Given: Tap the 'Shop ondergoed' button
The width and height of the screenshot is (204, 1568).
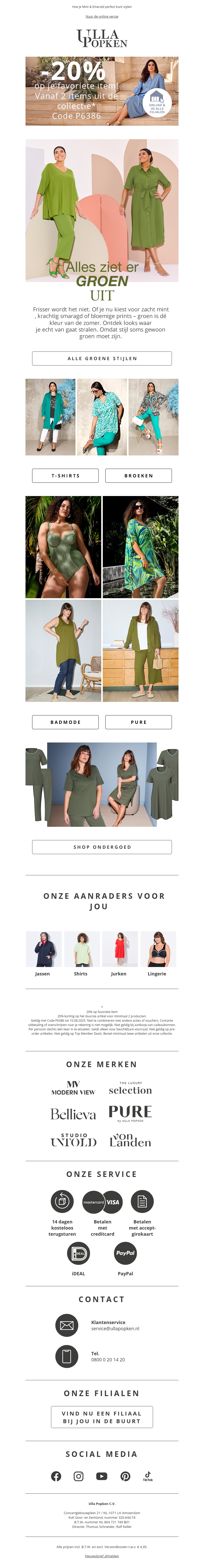Looking at the screenshot, I should [x=101, y=847].
